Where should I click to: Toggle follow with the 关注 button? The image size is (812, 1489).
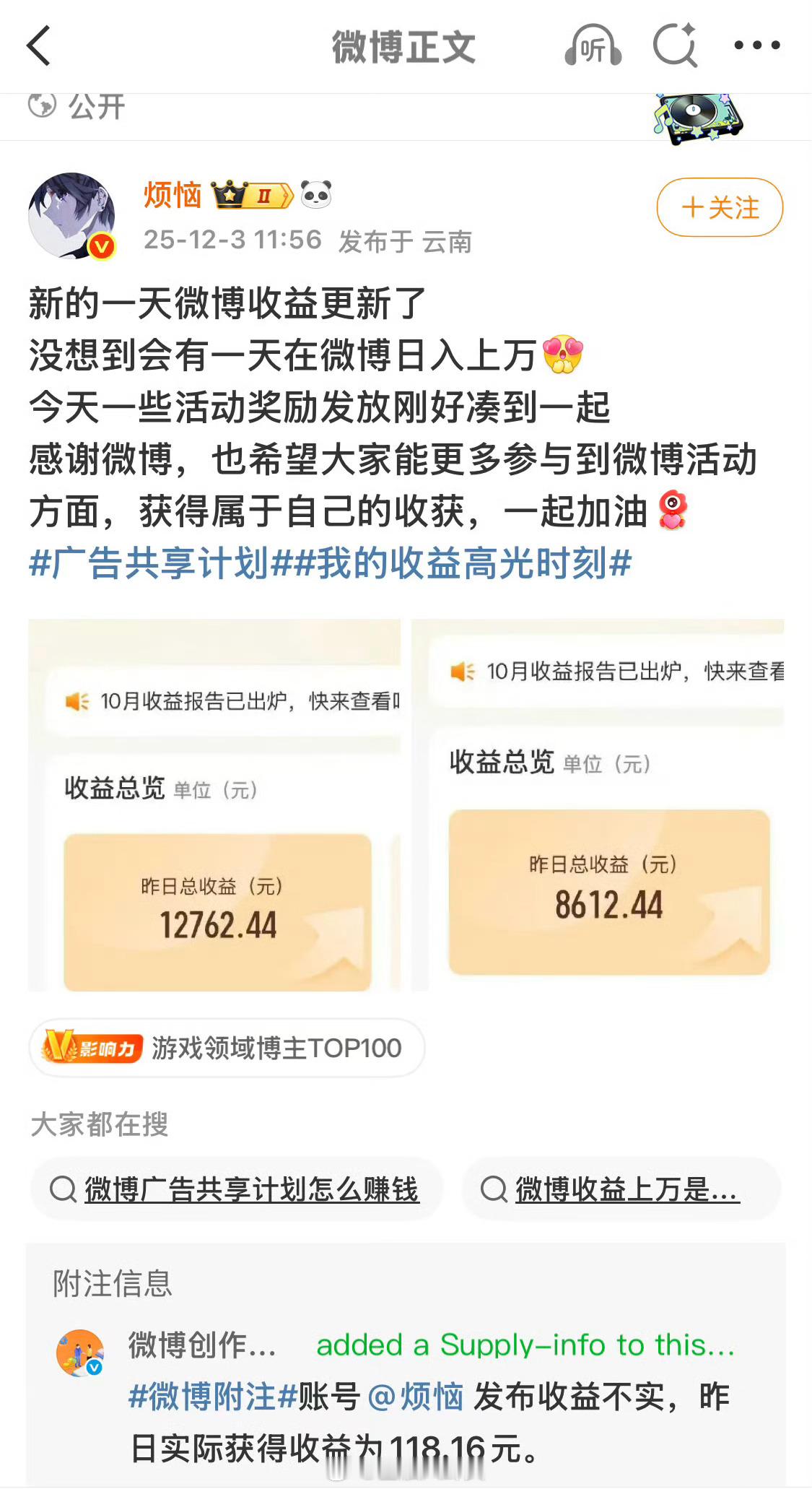[719, 207]
